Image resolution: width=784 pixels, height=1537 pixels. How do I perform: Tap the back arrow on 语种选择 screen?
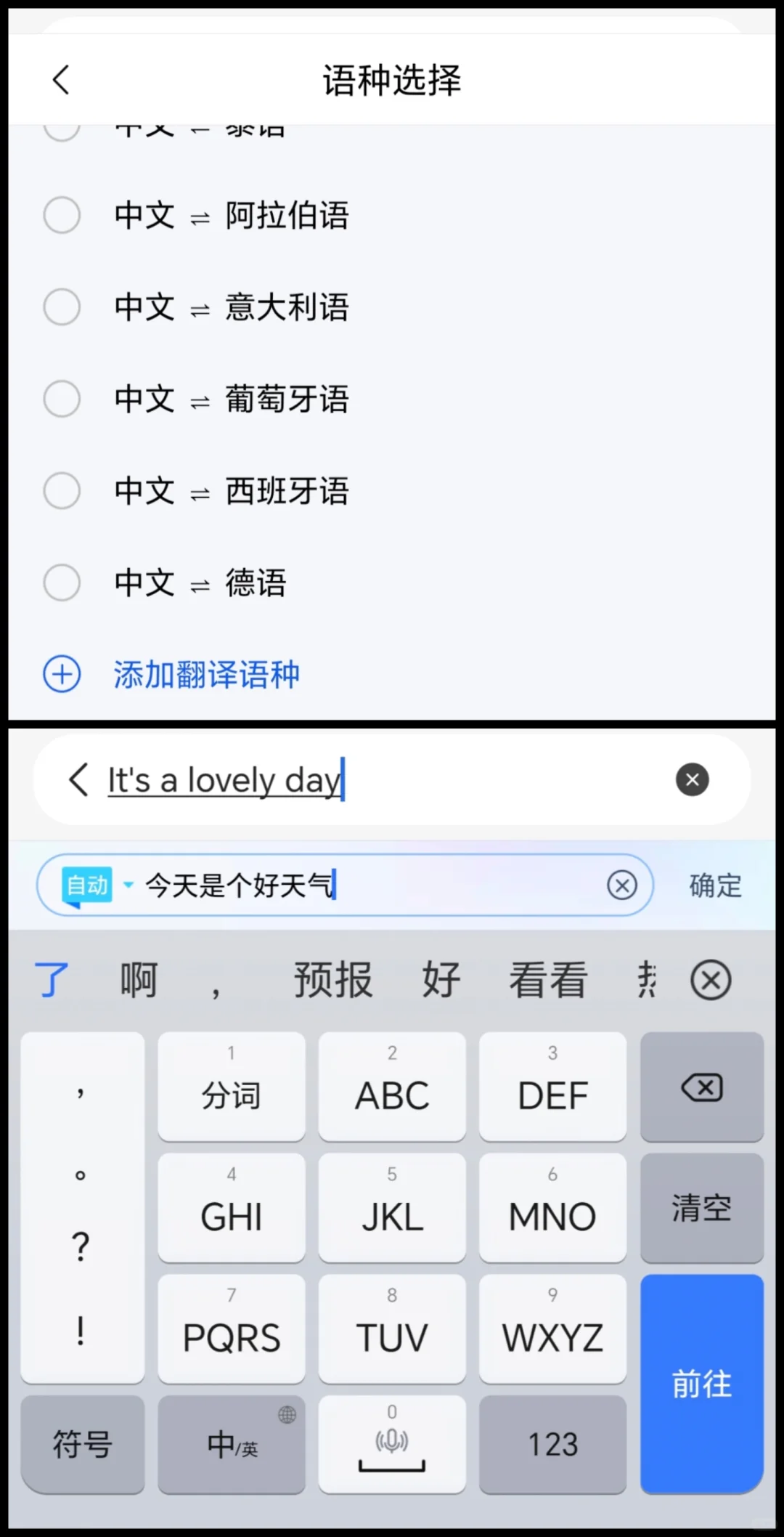click(61, 79)
